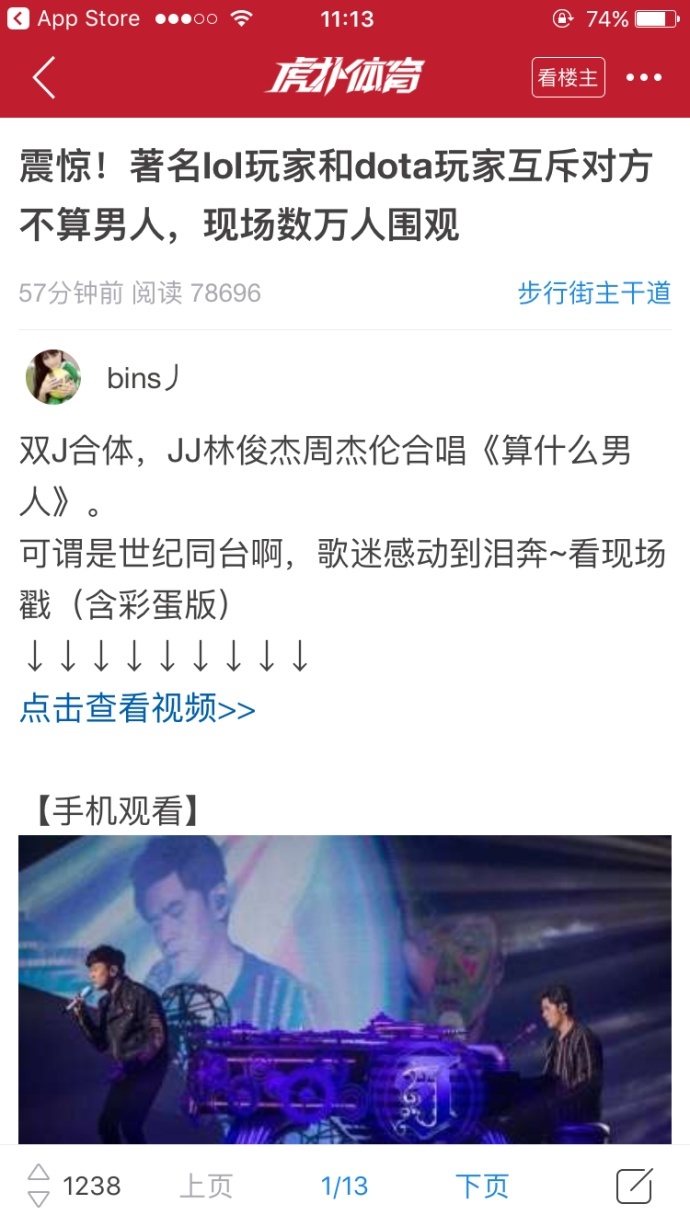Open the concert photo in the post

click(345, 990)
